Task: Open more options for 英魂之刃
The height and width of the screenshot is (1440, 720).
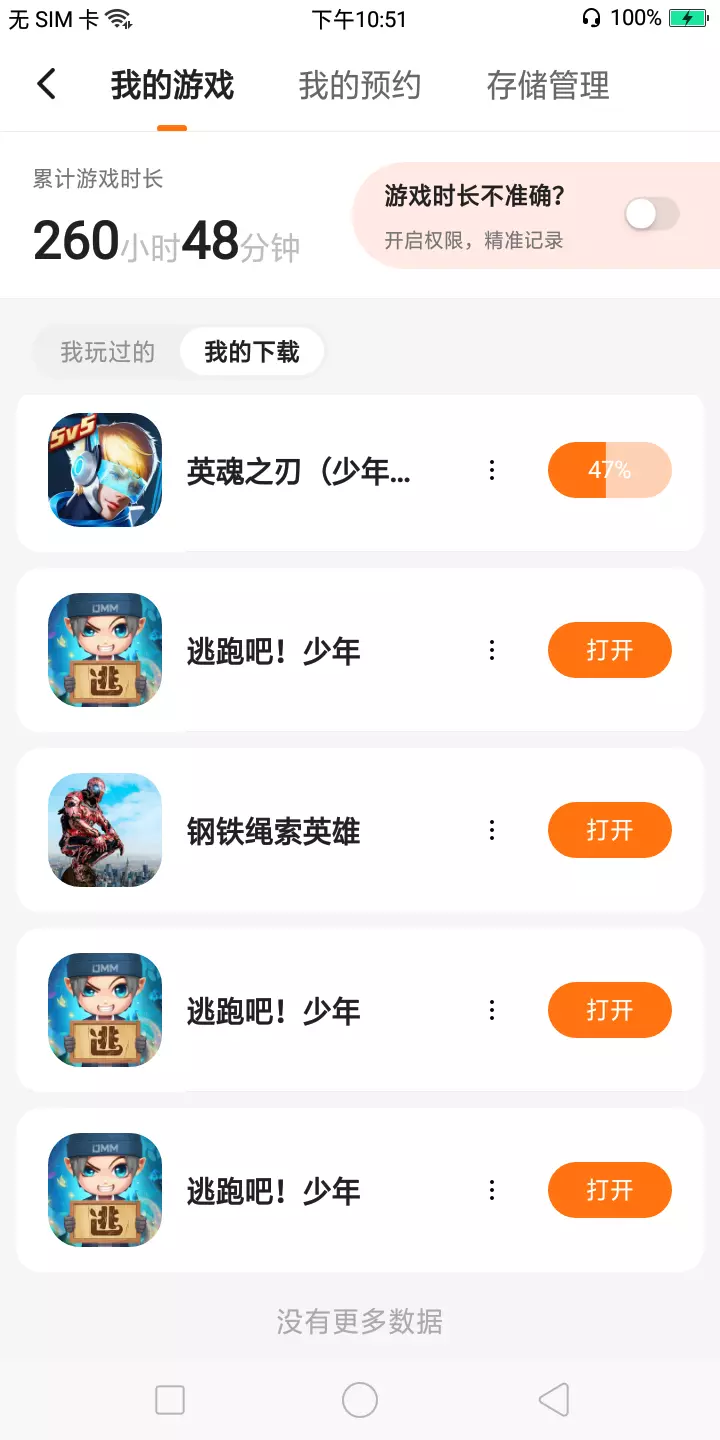Action: tap(491, 470)
